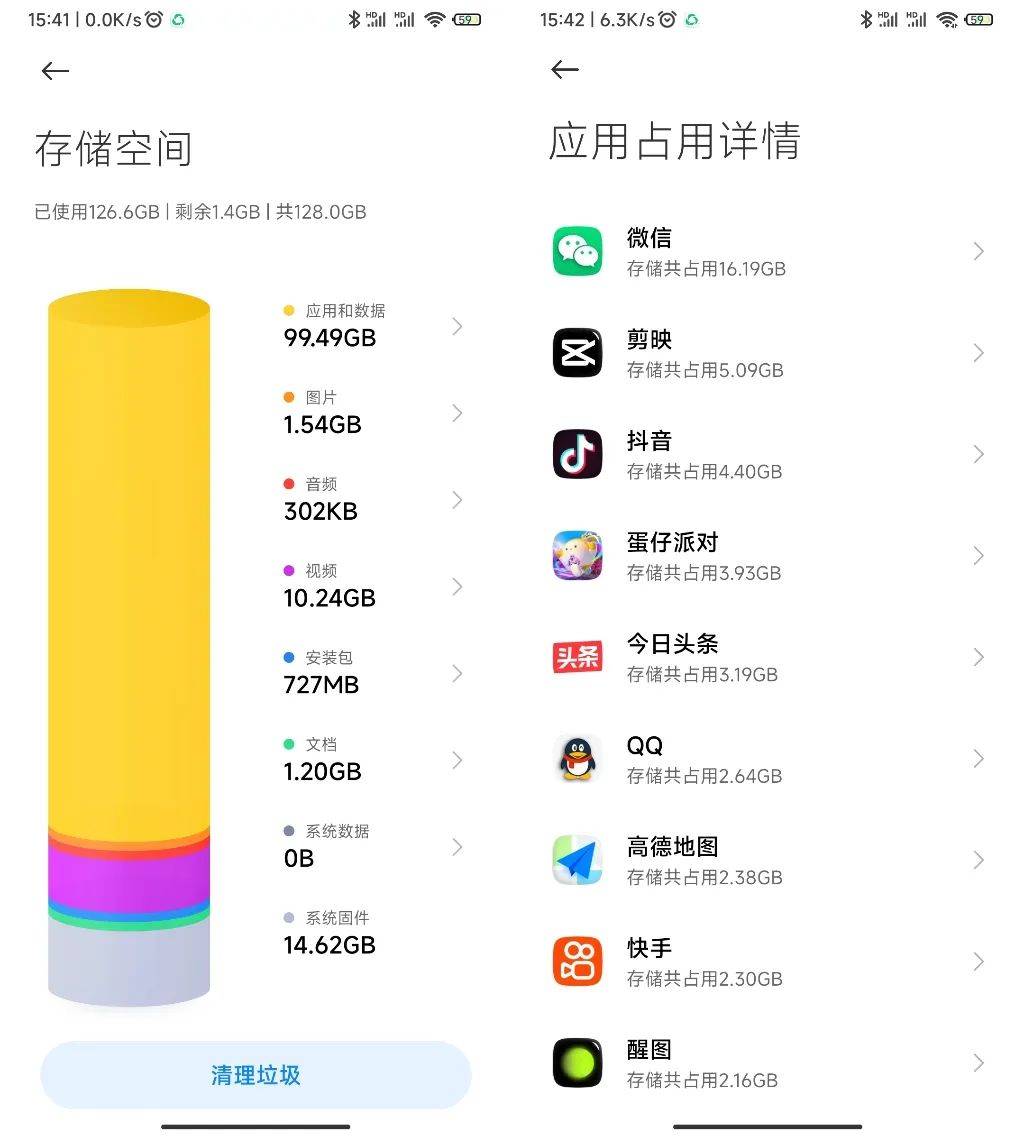The width and height of the screenshot is (1024, 1137).
Task: Go back from the 存储空间 page
Action: pos(55,70)
